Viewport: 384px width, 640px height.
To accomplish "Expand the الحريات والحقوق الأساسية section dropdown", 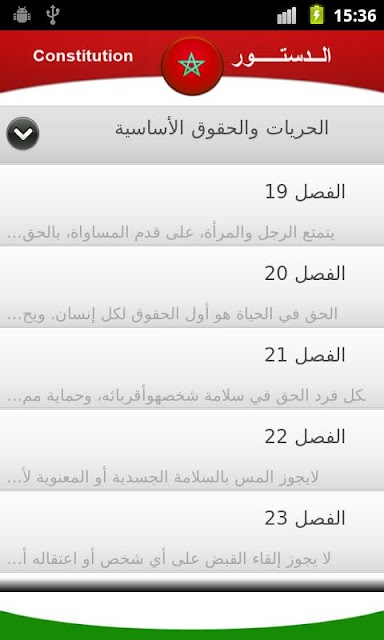I will click(23, 133).
